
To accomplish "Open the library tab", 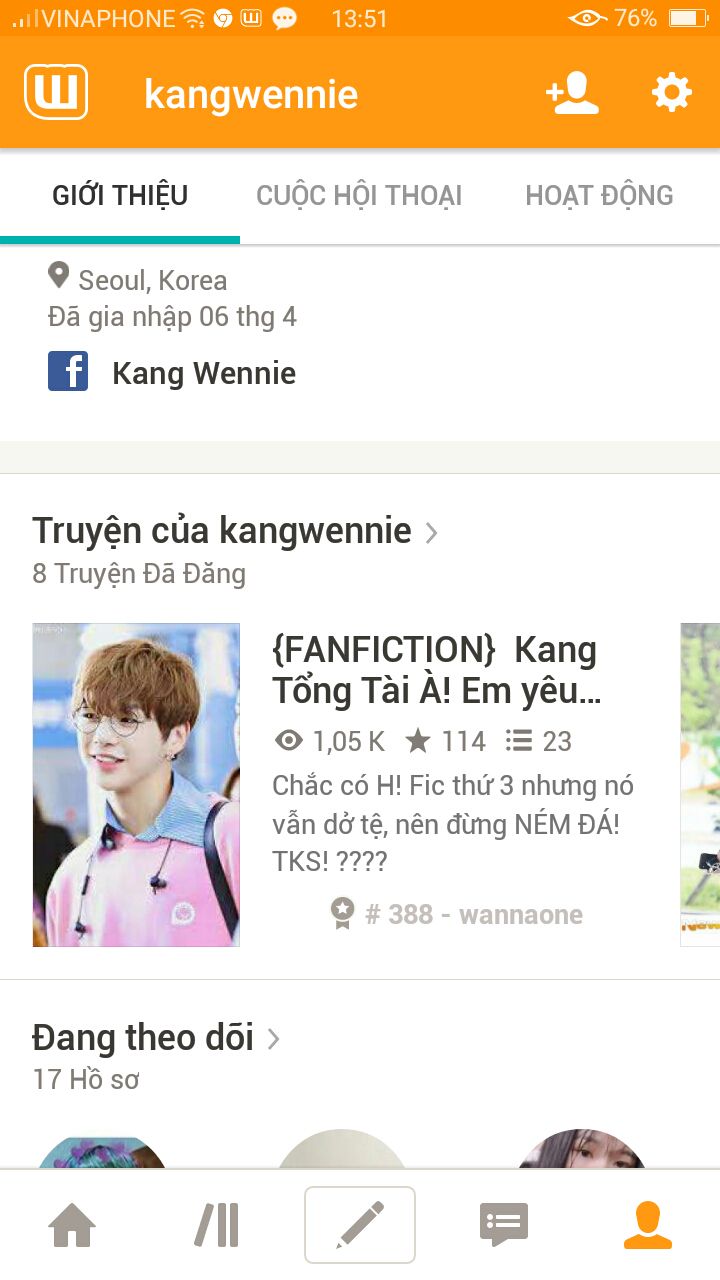I will (216, 1225).
